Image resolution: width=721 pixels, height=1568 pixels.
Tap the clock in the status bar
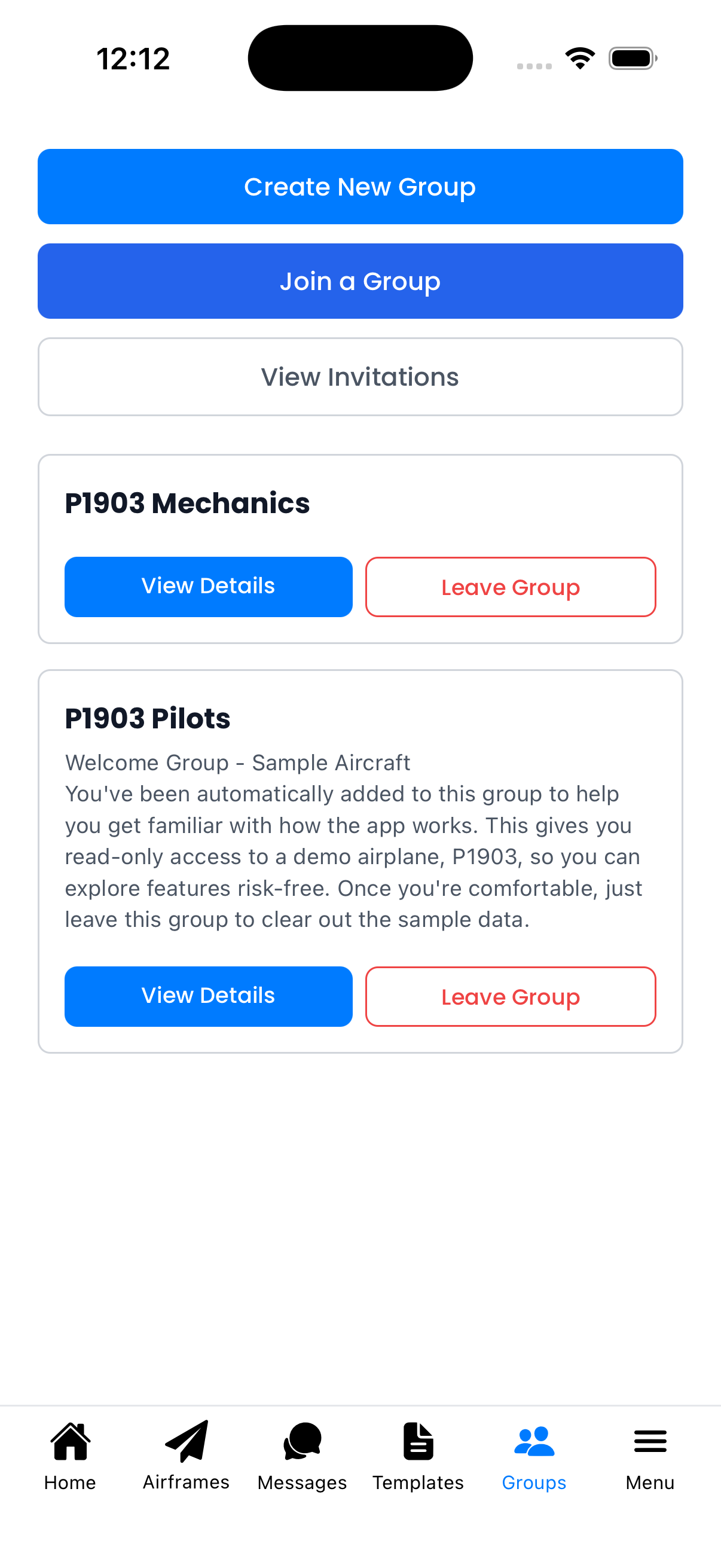pos(134,57)
